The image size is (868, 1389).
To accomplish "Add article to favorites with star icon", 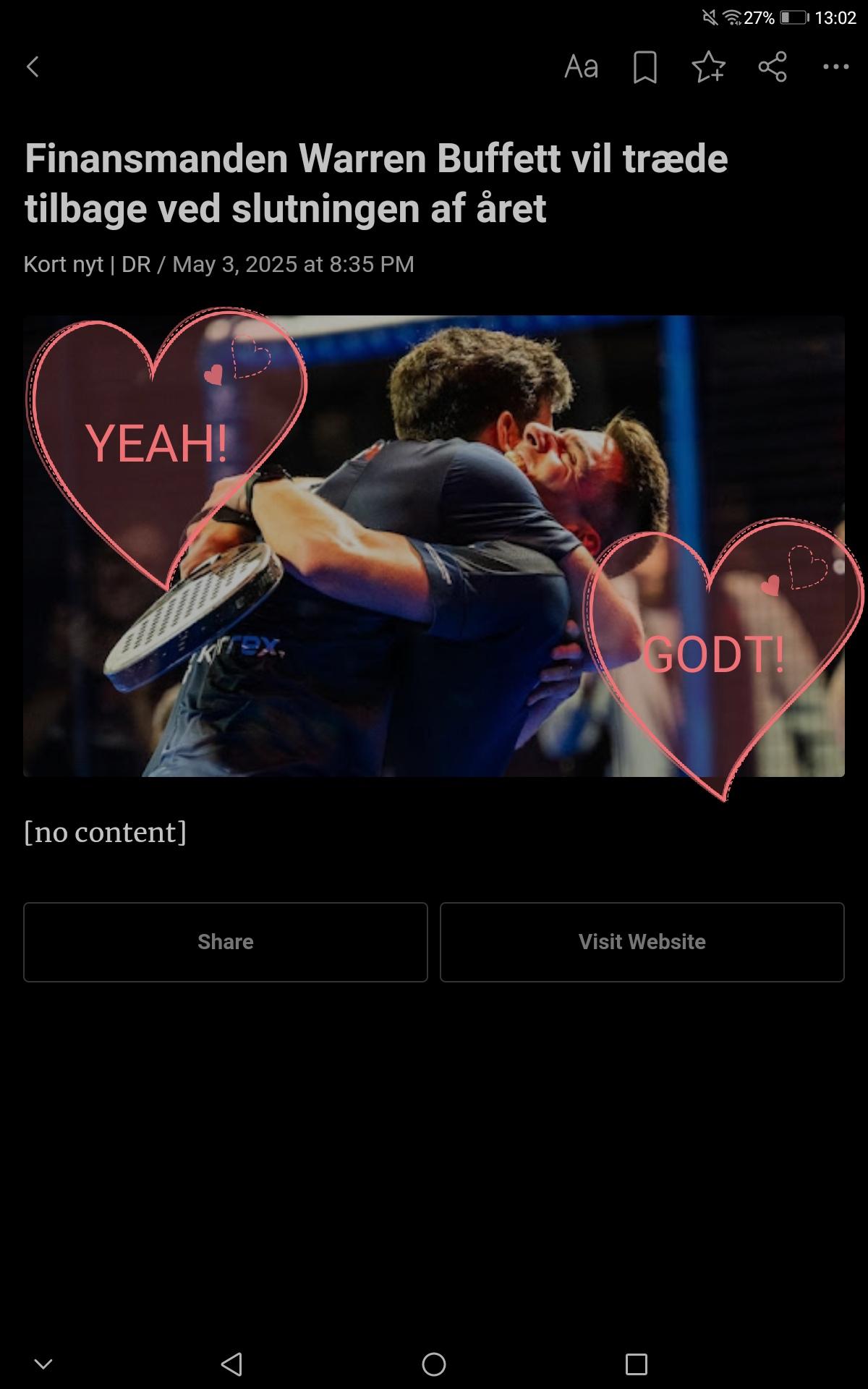I will coord(708,67).
